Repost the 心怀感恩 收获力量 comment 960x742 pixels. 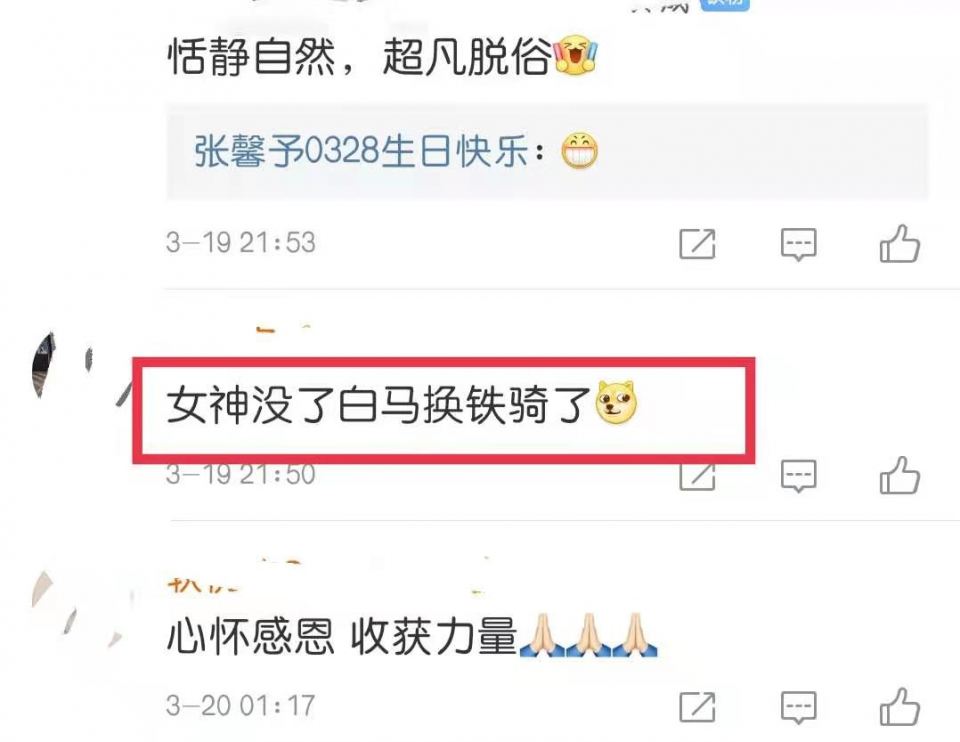(x=697, y=705)
